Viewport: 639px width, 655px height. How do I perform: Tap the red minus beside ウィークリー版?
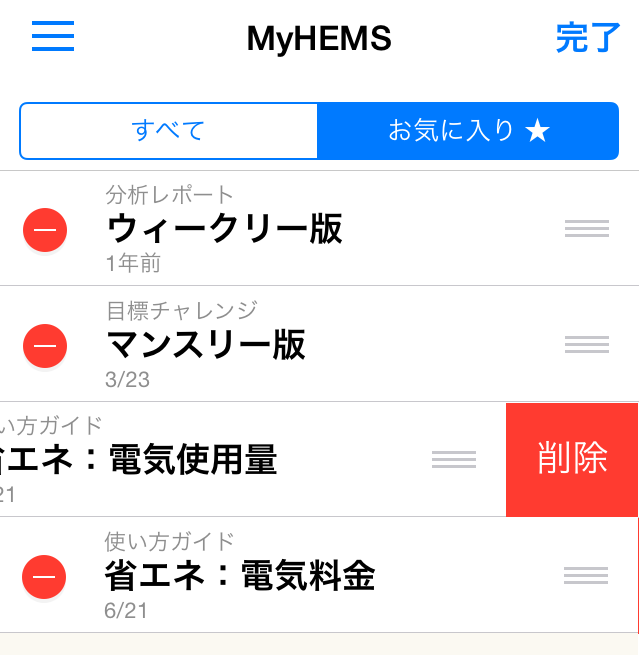(x=45, y=230)
